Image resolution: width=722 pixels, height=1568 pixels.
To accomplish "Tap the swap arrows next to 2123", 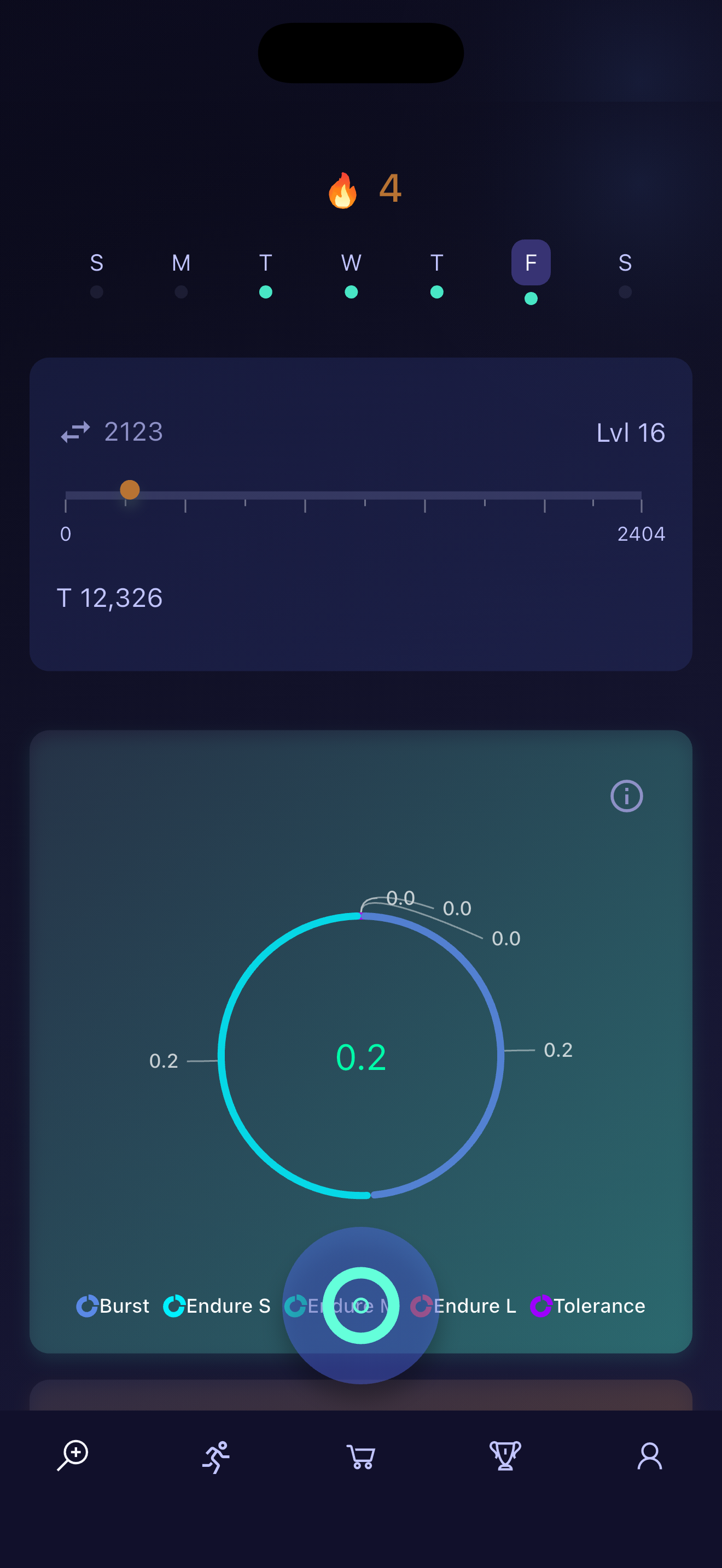I will 75,432.
